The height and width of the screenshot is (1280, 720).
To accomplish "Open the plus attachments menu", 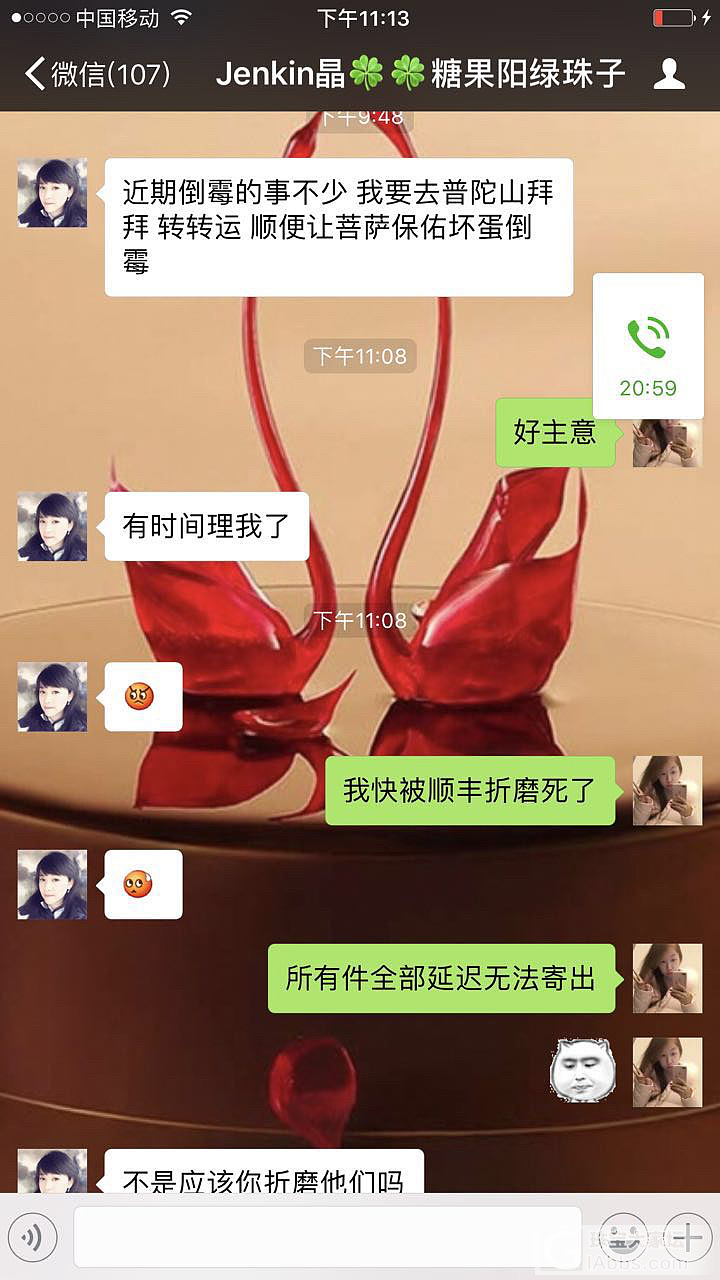I will pyautogui.click(x=687, y=1238).
